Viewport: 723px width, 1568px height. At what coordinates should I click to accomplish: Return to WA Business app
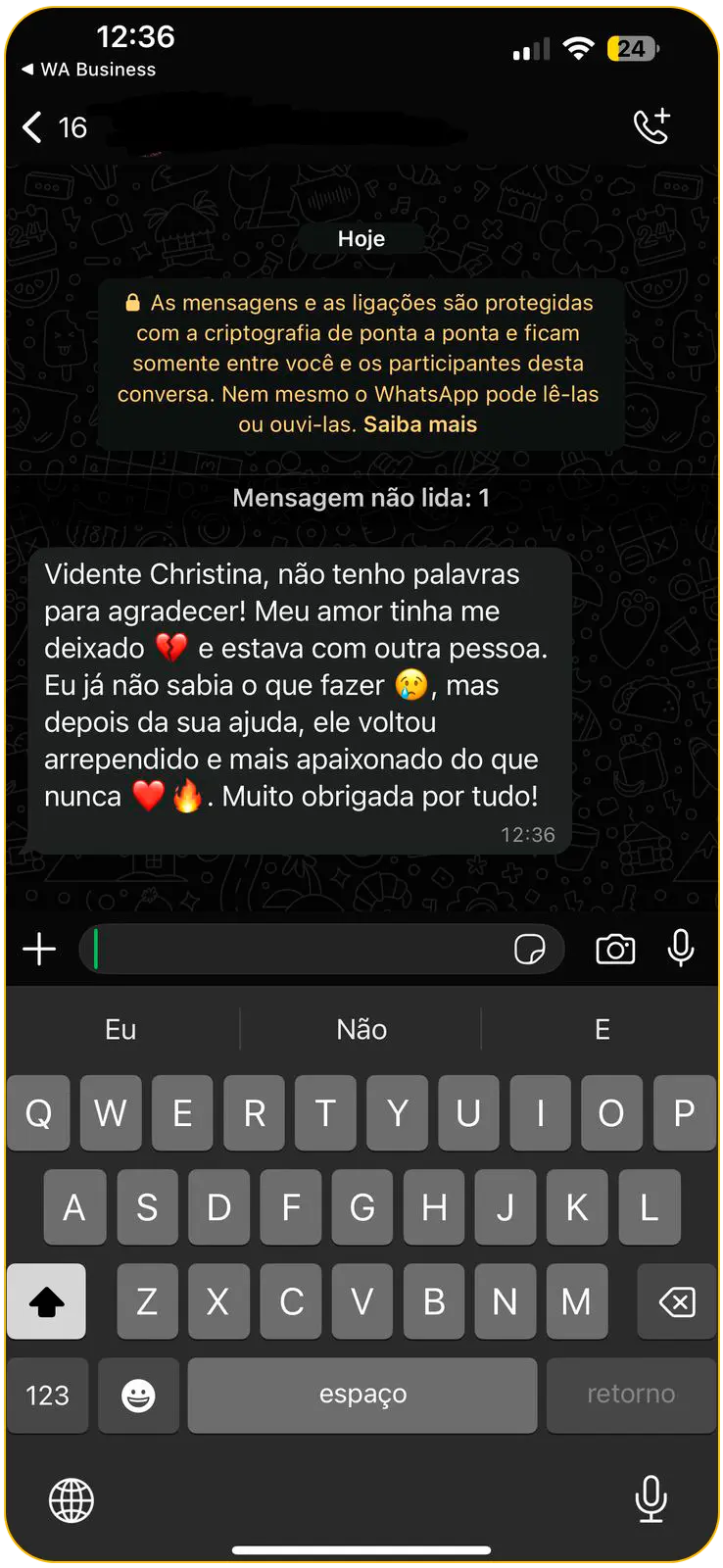click(x=88, y=70)
